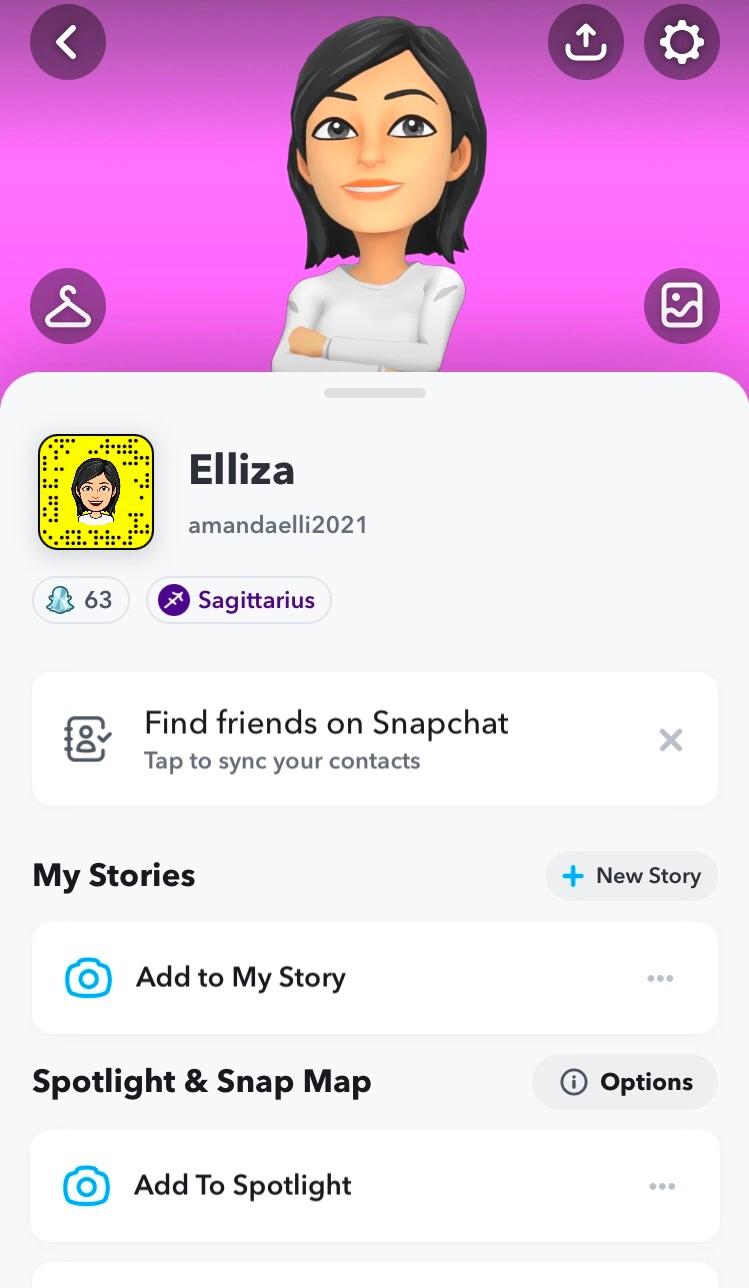
Task: Change profile background with image icon
Action: (681, 306)
